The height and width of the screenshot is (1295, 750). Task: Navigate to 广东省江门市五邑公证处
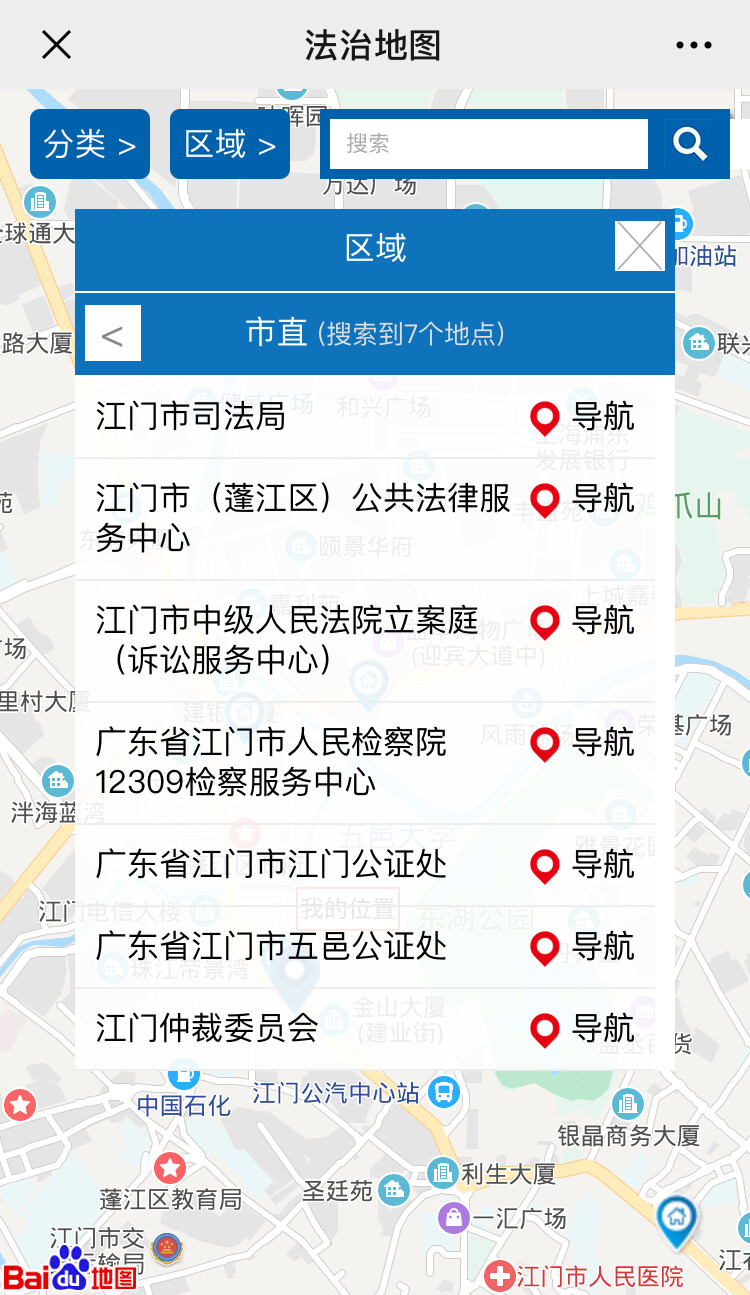tap(586, 947)
